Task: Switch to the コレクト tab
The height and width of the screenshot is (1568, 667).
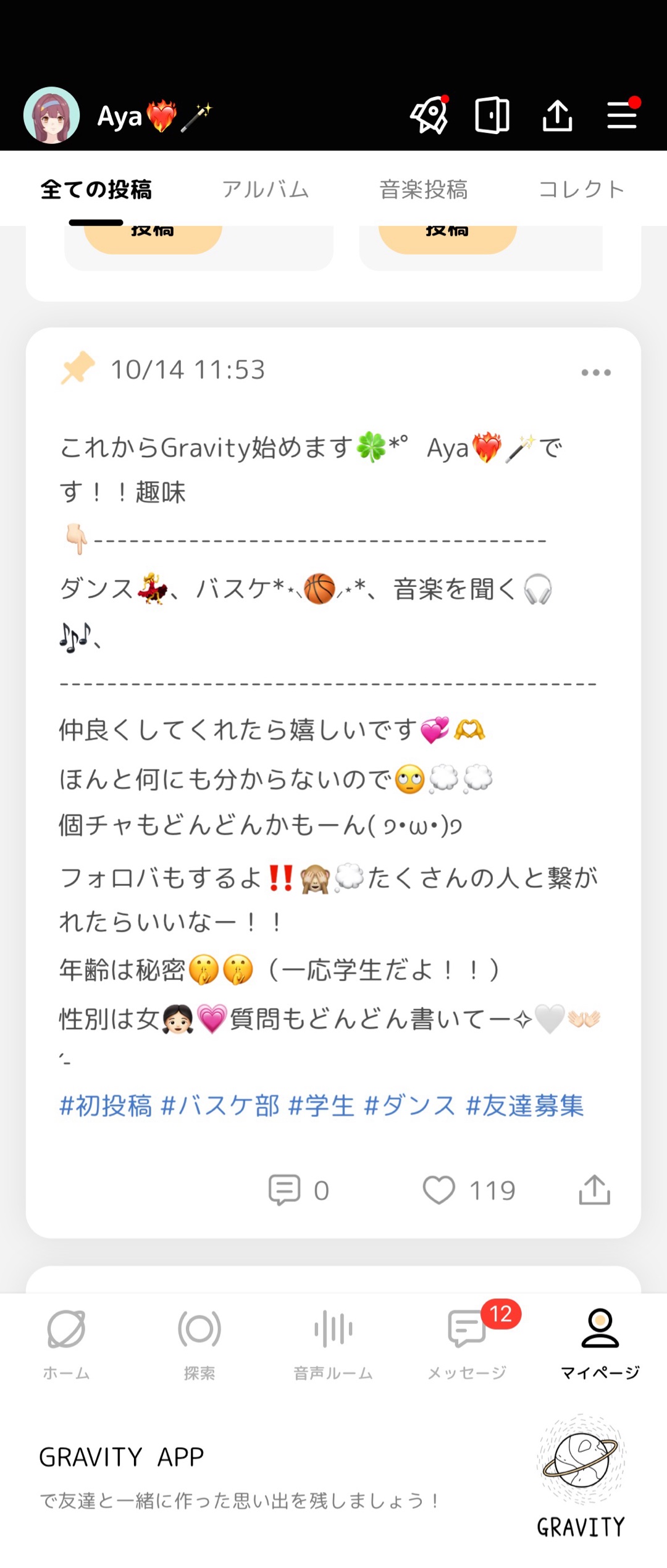Action: coord(581,189)
